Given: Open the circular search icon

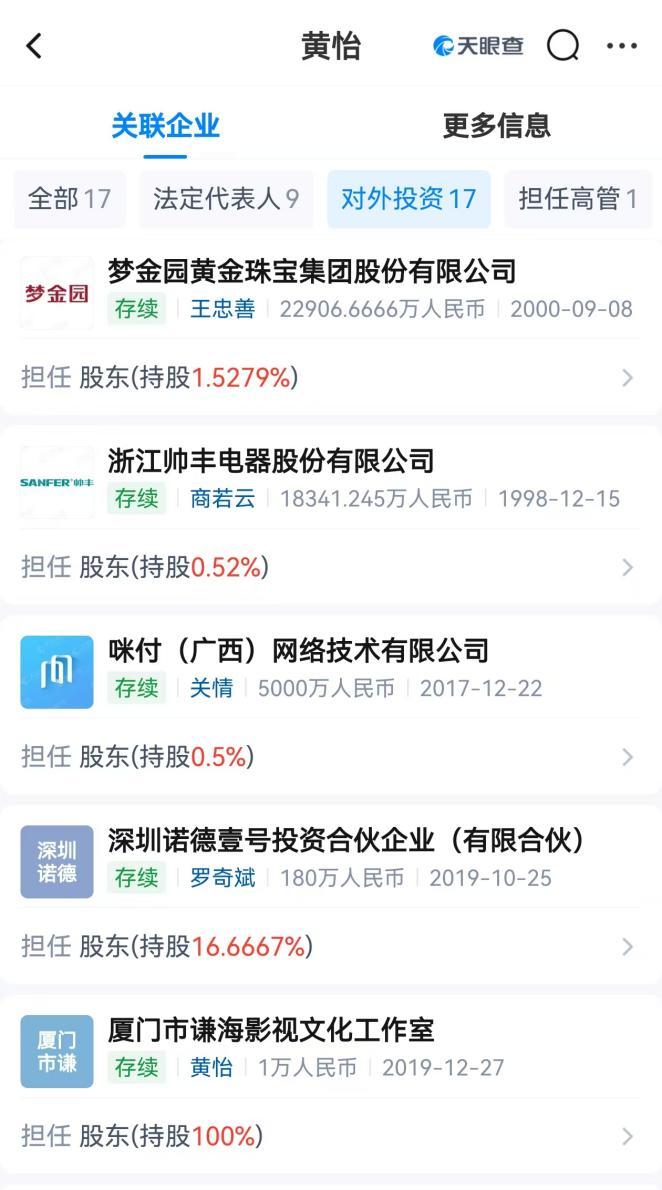Looking at the screenshot, I should click(x=563, y=46).
